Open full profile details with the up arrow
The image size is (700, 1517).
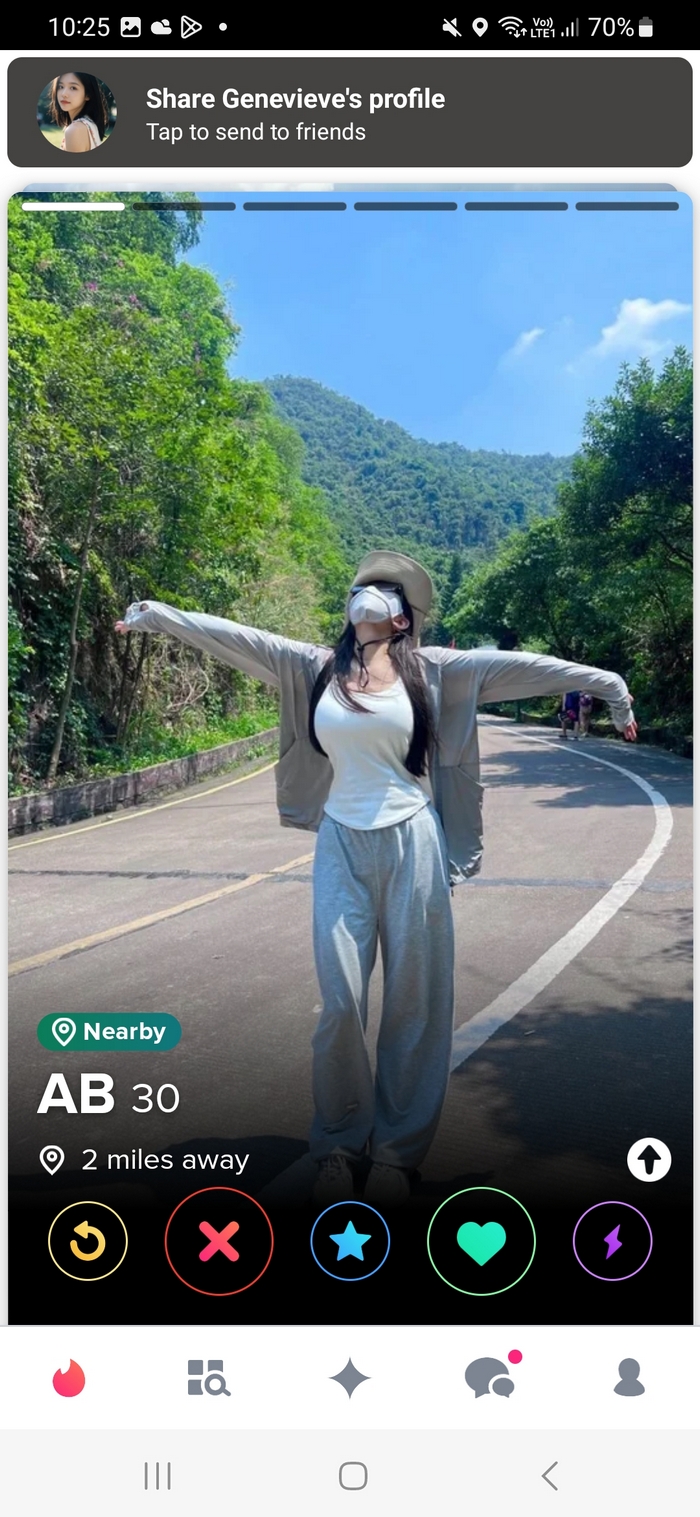[x=649, y=1160]
